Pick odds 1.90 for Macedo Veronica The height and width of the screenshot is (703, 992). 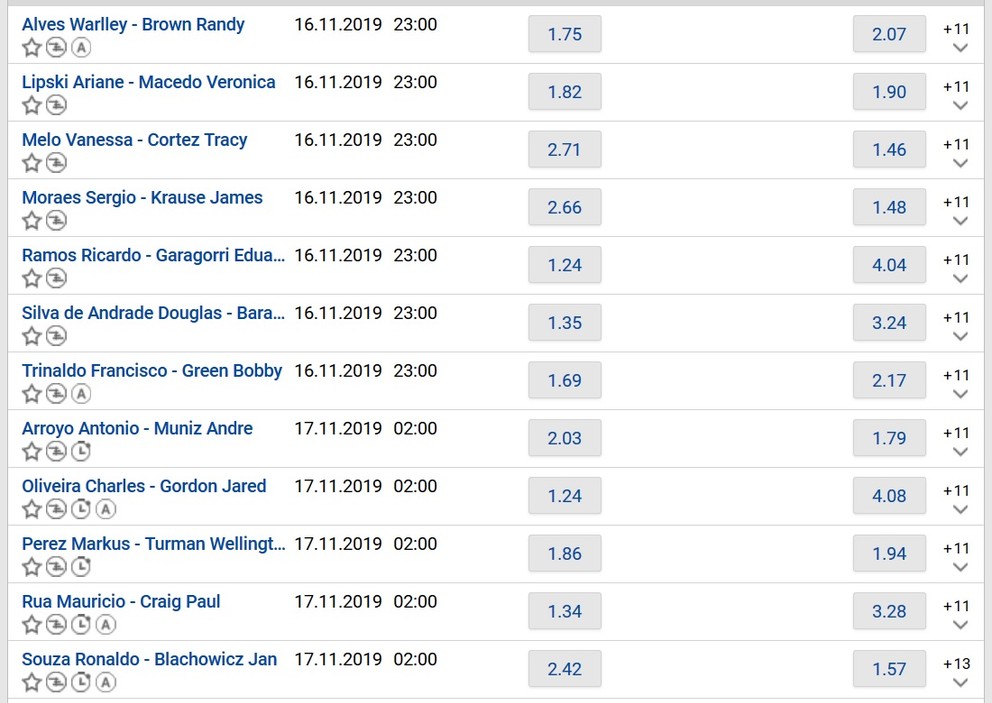coord(889,92)
